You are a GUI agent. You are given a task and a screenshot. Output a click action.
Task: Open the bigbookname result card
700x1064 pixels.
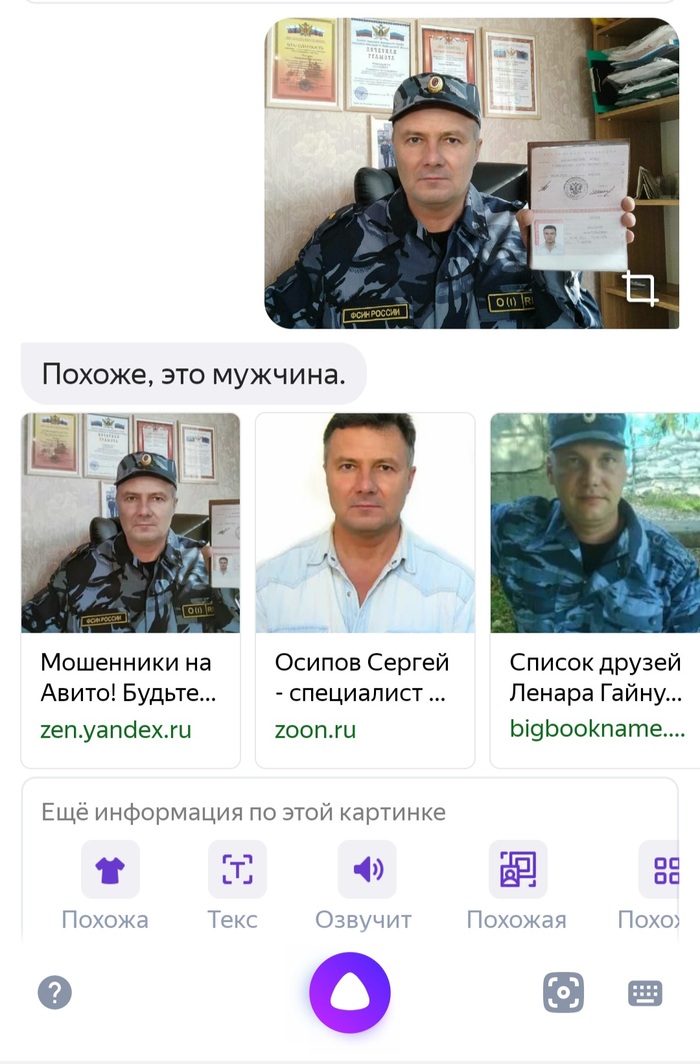(x=595, y=590)
